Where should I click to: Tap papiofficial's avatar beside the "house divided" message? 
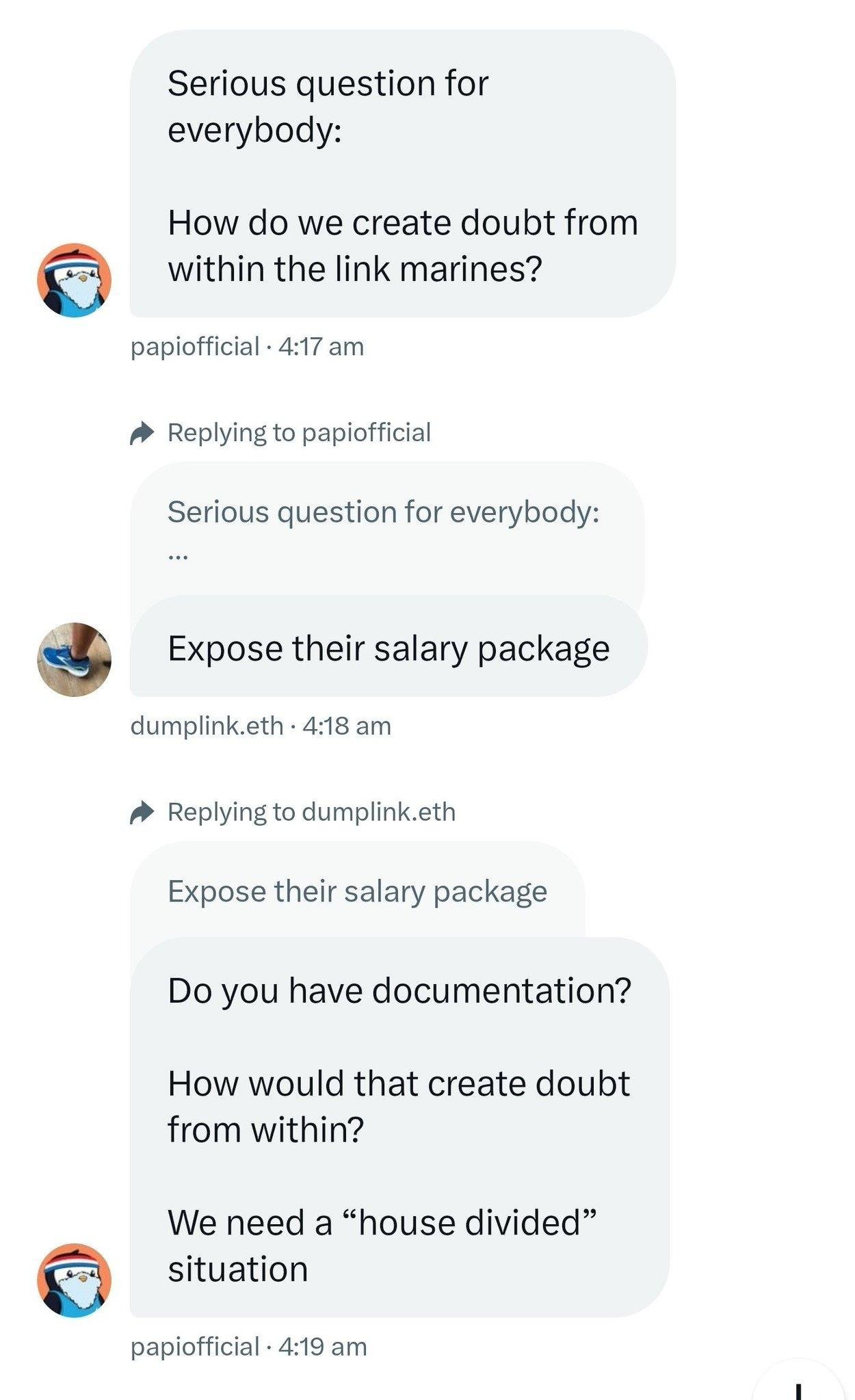coord(74,1280)
